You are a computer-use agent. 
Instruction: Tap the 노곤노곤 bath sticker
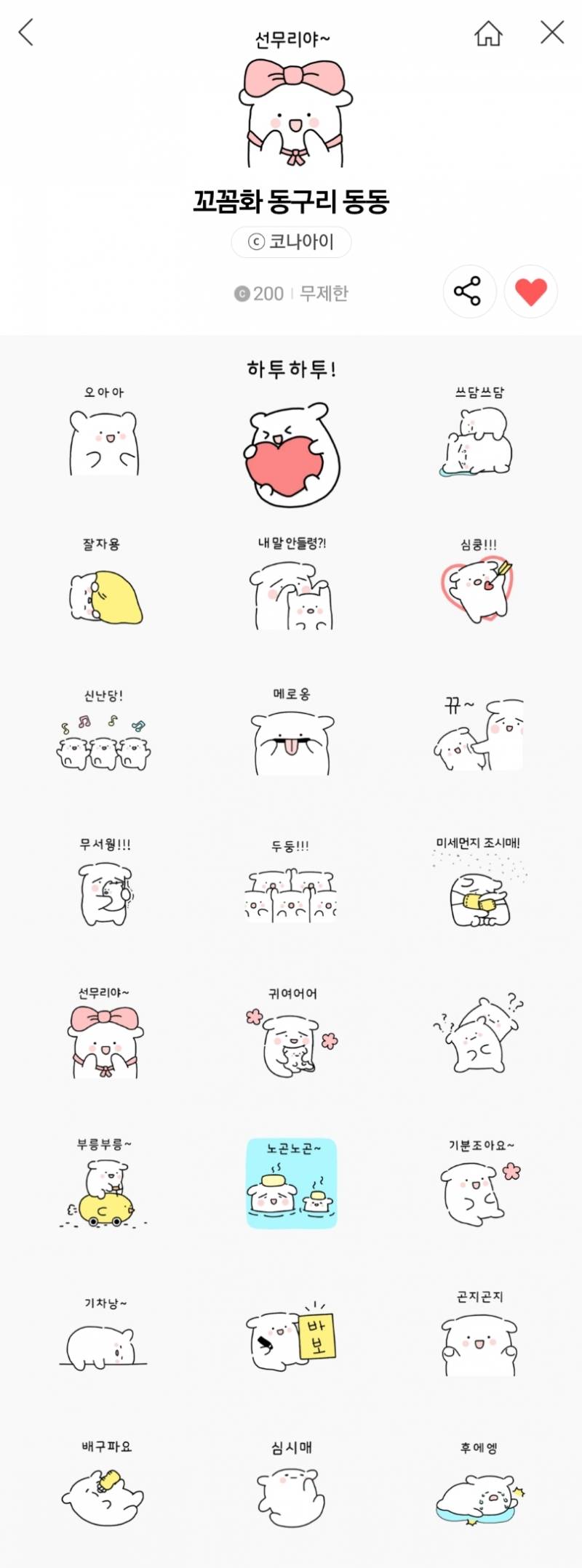point(291,1183)
